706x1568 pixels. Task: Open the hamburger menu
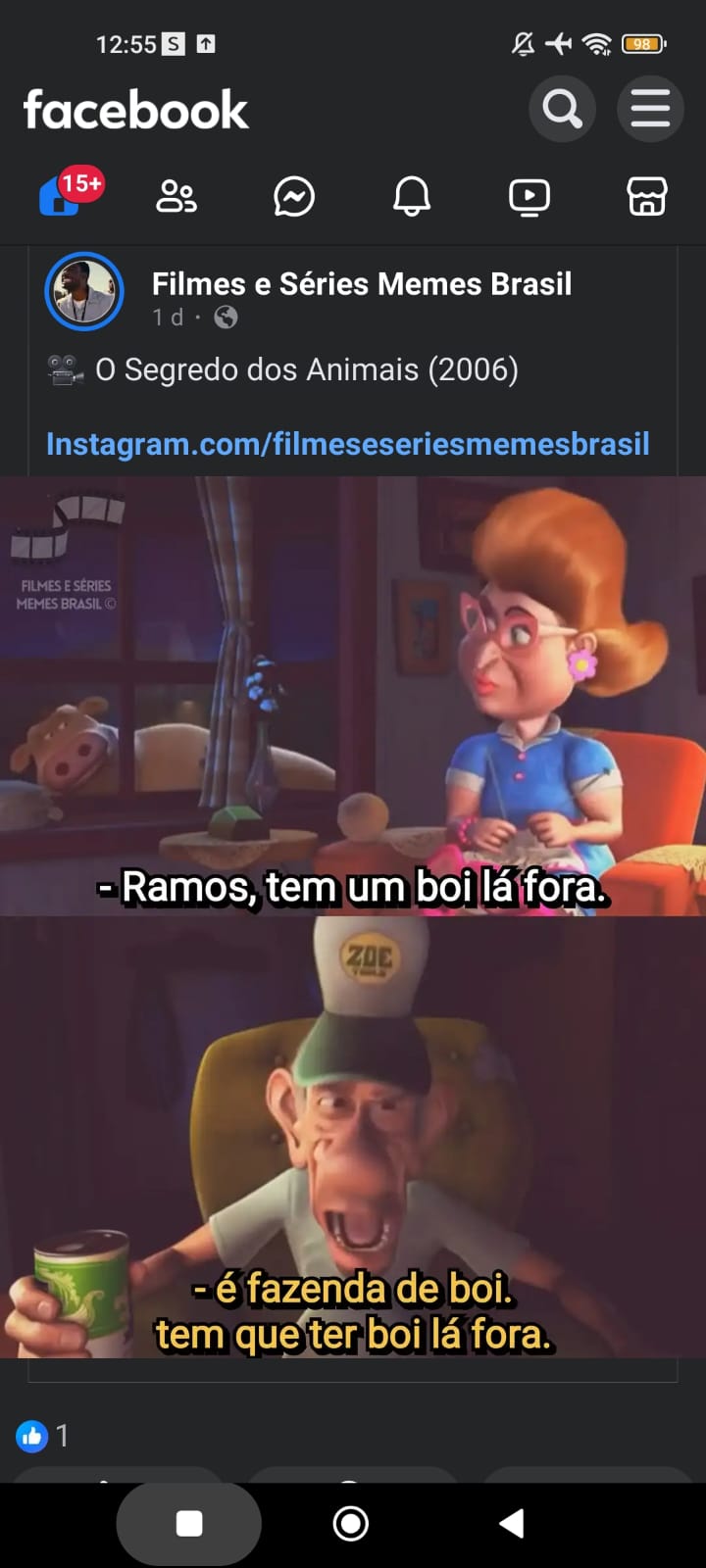[x=650, y=109]
